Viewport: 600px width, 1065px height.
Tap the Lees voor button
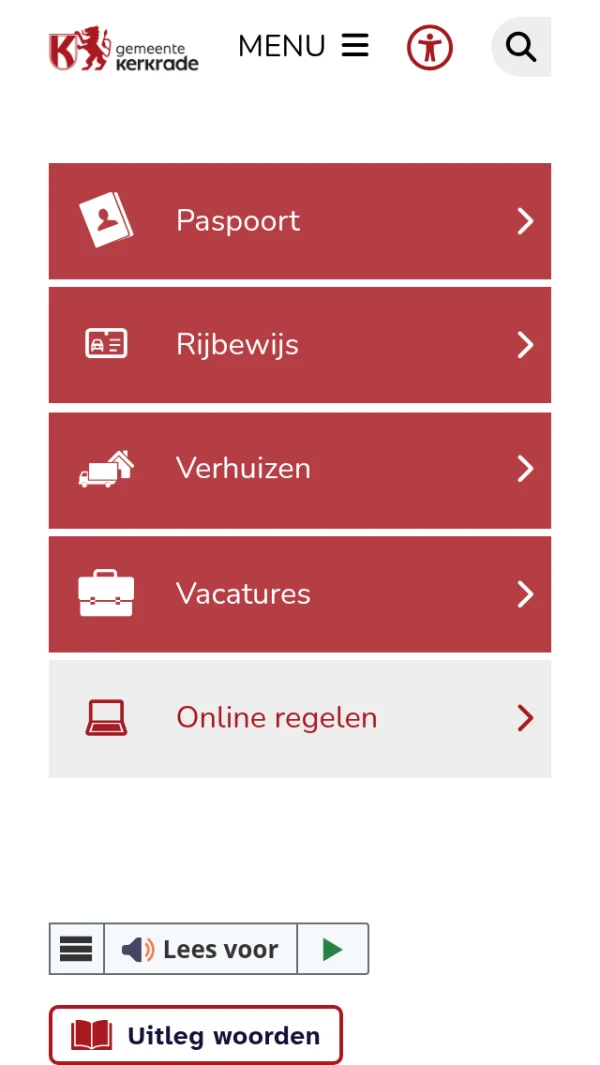[201, 949]
